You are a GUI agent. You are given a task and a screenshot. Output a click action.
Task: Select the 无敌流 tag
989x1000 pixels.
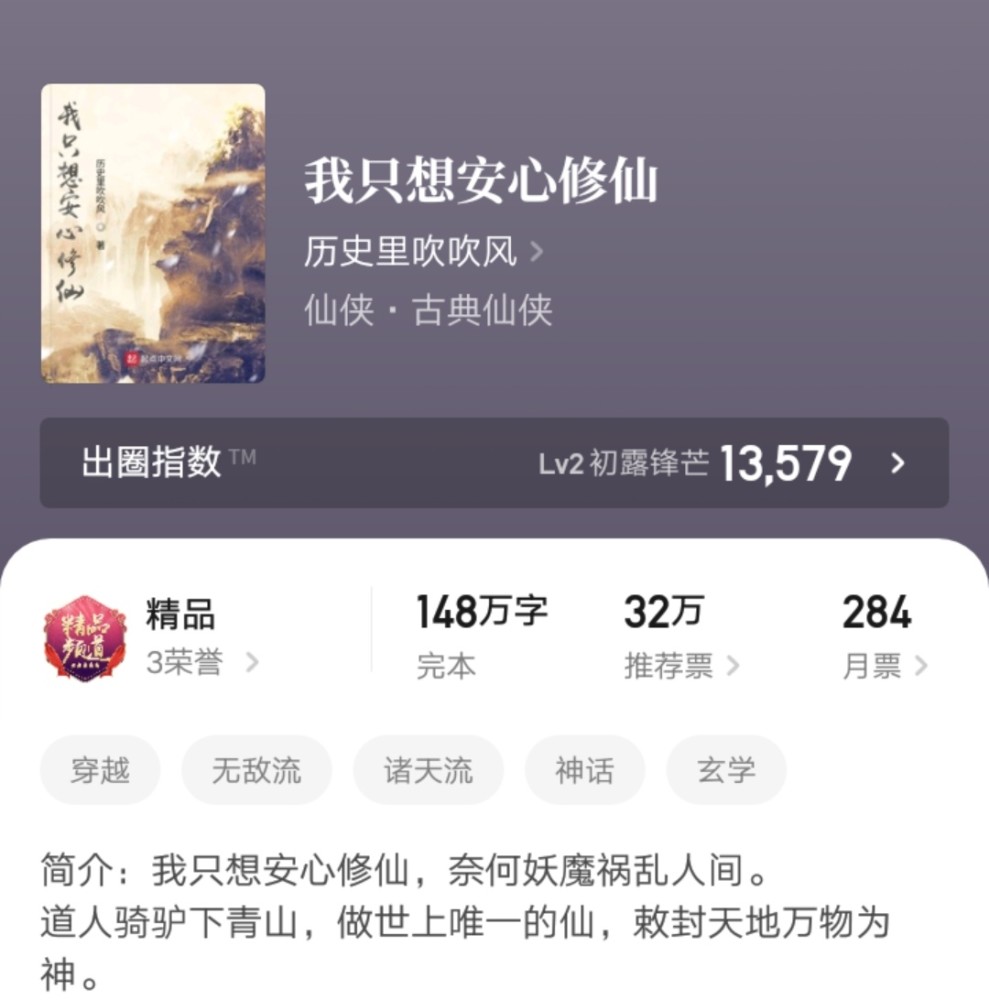pos(256,771)
